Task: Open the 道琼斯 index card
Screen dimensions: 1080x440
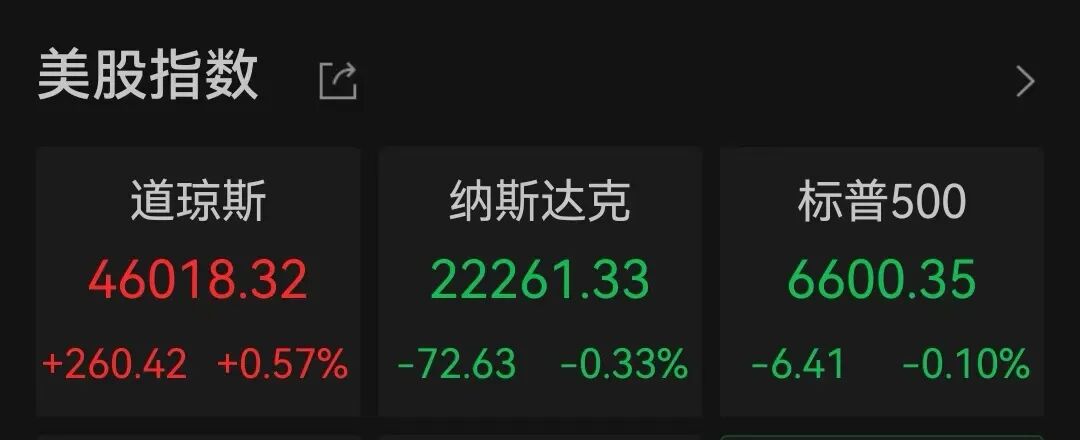Action: (198, 282)
